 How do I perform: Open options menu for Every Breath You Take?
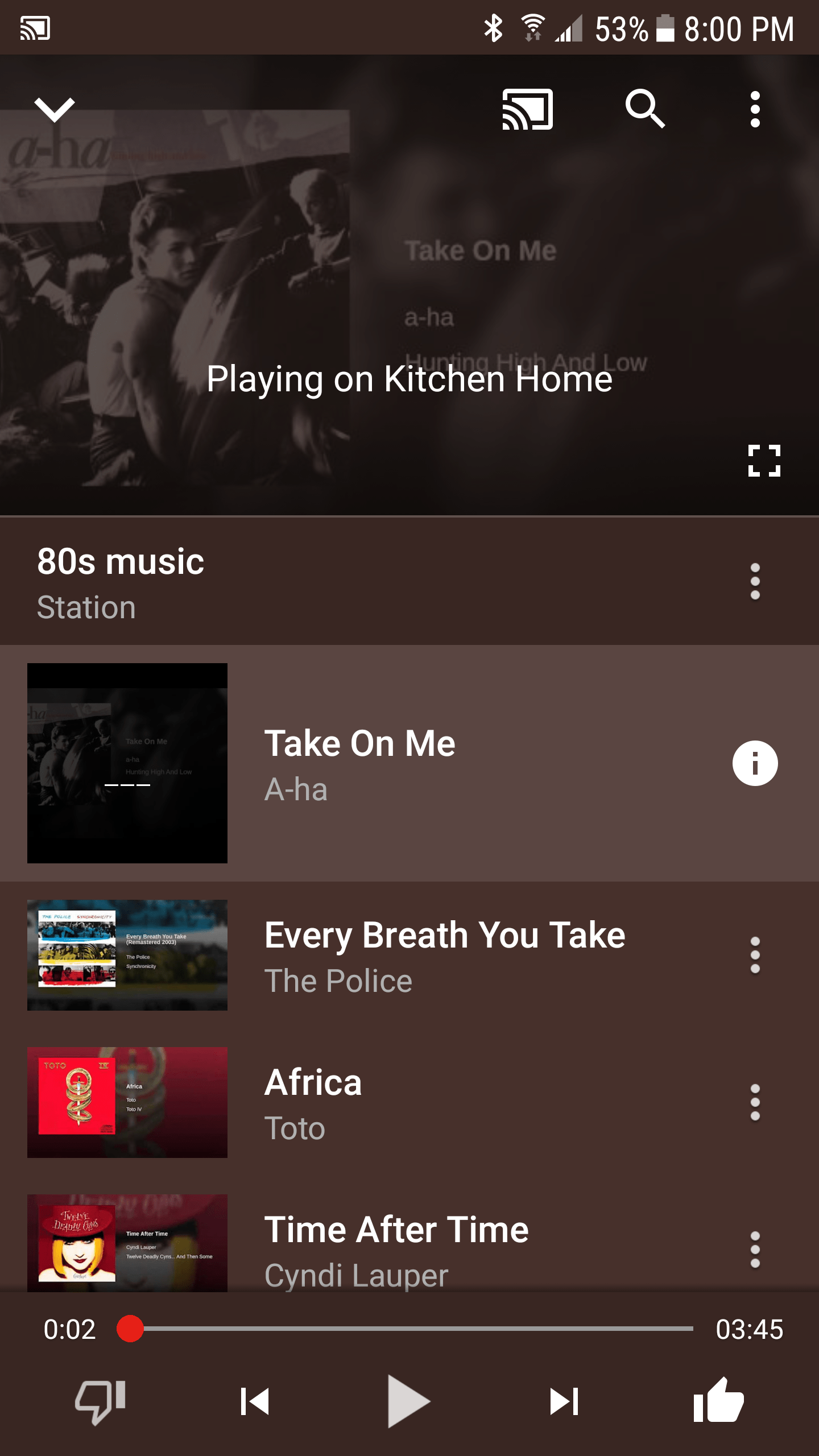click(755, 955)
